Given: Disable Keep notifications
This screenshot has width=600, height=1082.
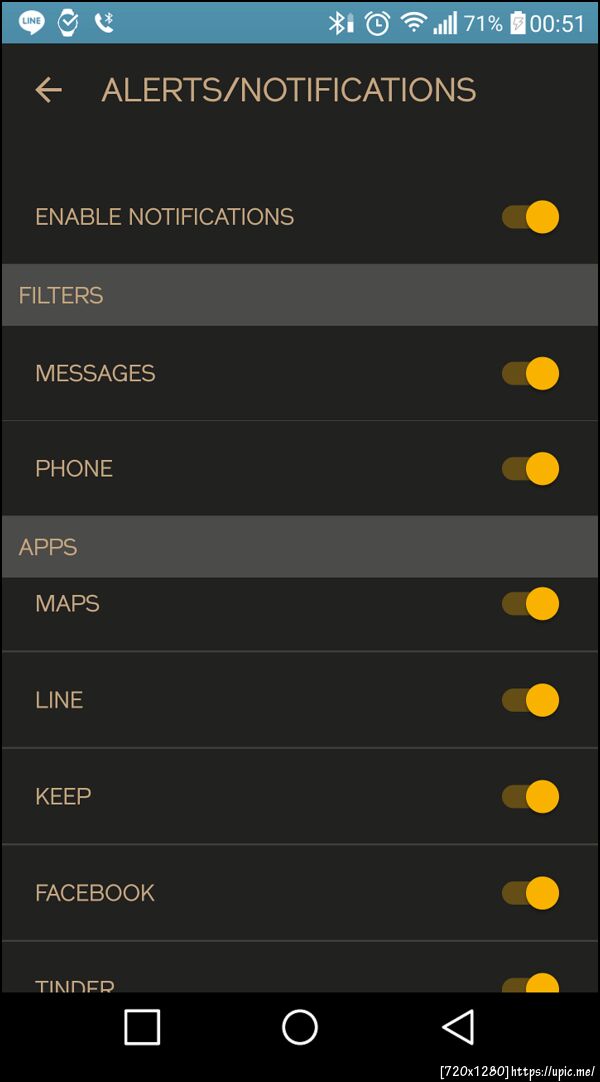Looking at the screenshot, I should pyautogui.click(x=531, y=796).
